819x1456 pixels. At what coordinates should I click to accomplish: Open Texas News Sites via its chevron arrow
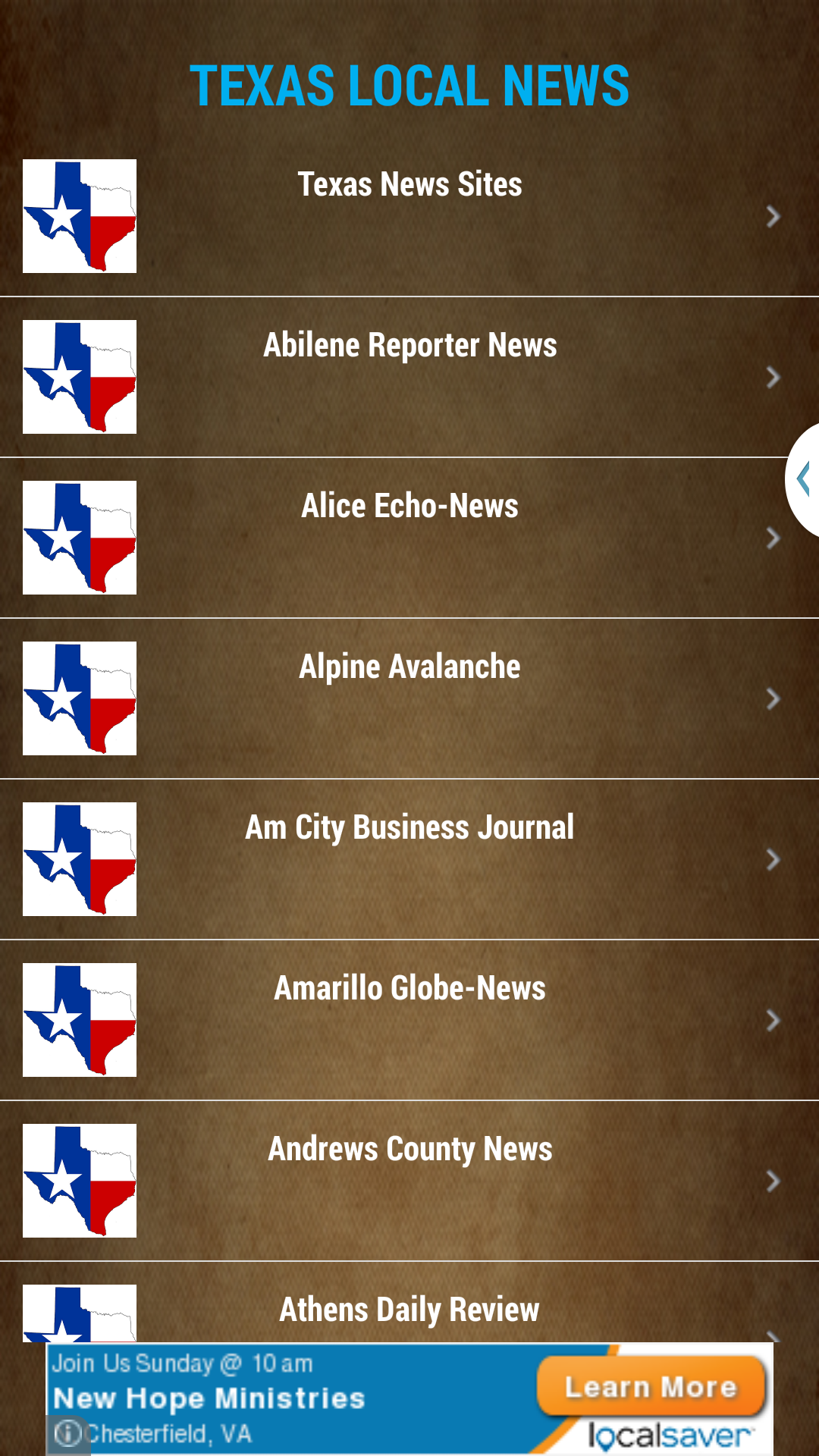773,216
